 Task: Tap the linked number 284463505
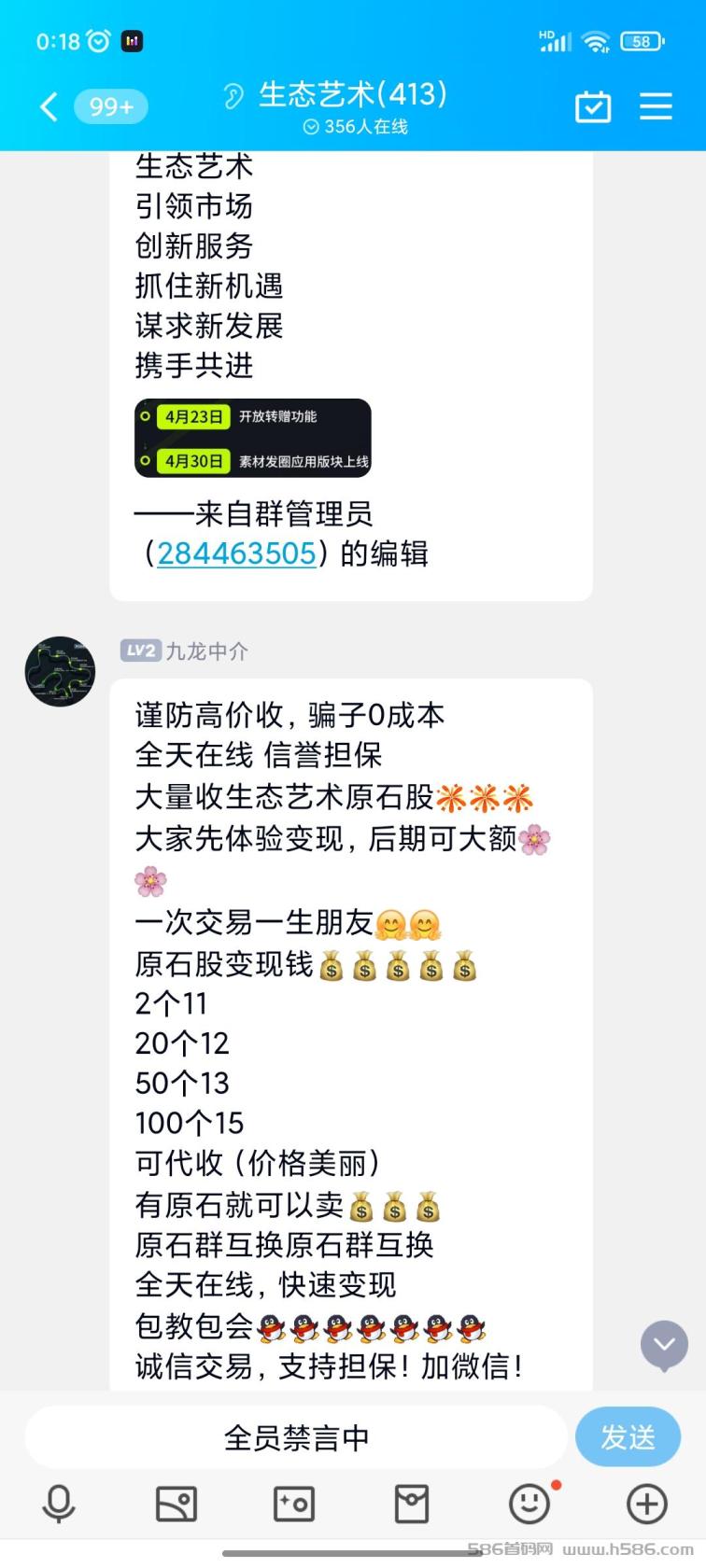236,553
